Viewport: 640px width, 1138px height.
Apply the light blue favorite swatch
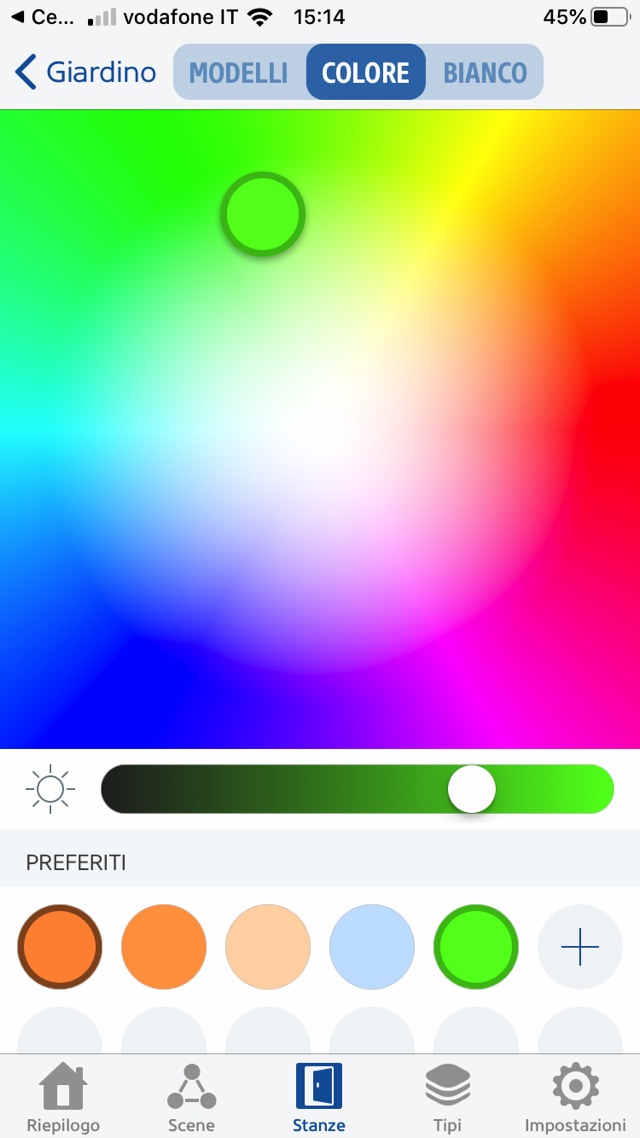372,947
